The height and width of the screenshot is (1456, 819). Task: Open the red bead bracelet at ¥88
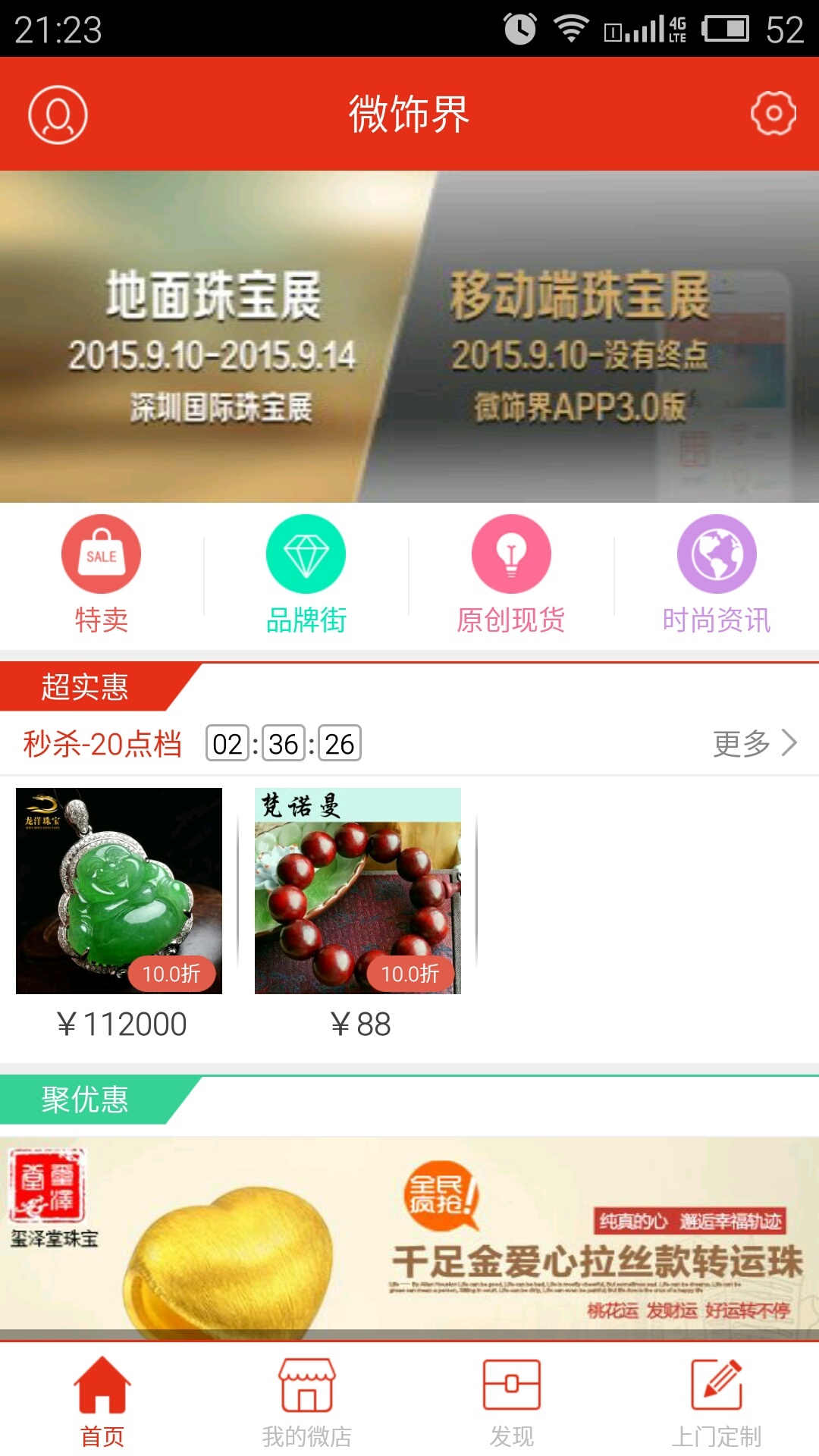358,891
